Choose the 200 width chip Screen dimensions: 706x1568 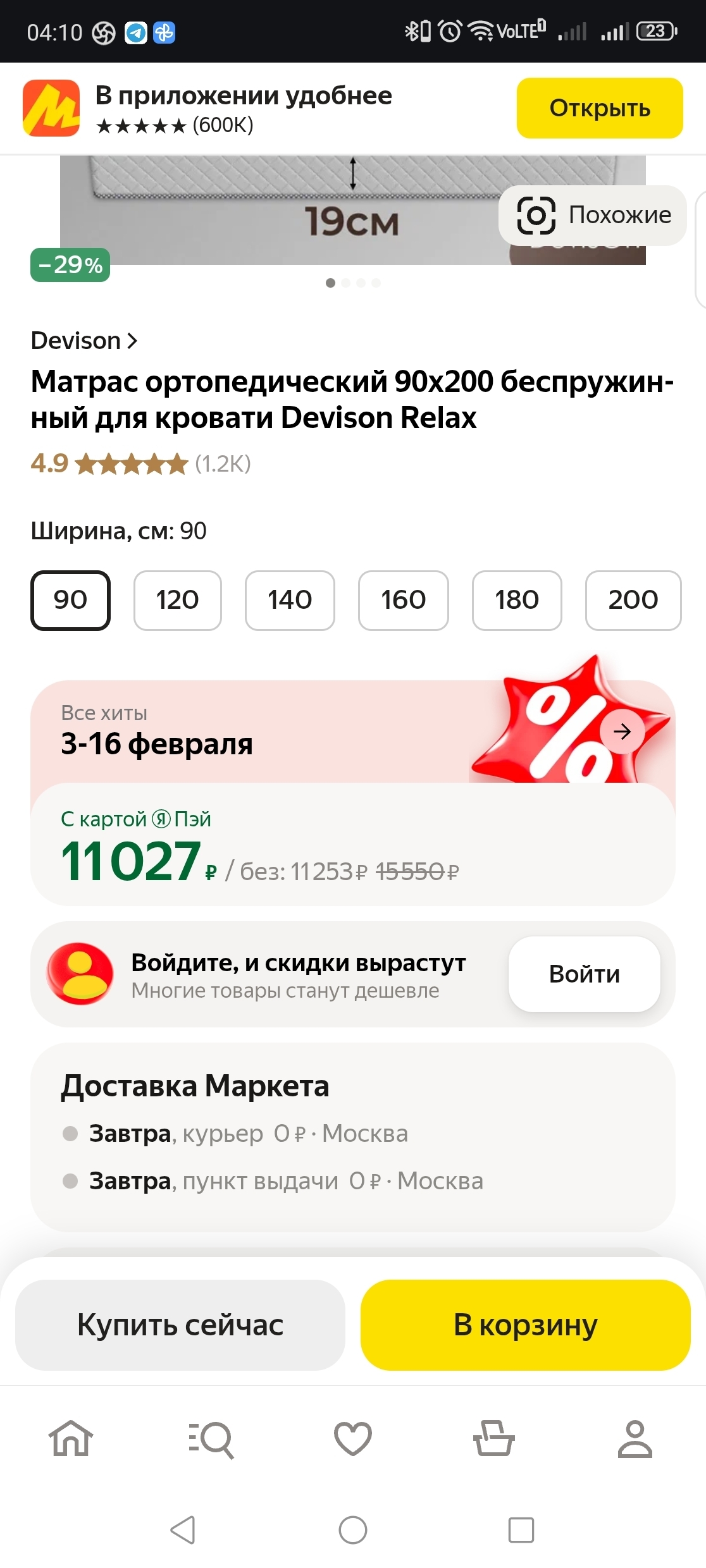coord(633,600)
